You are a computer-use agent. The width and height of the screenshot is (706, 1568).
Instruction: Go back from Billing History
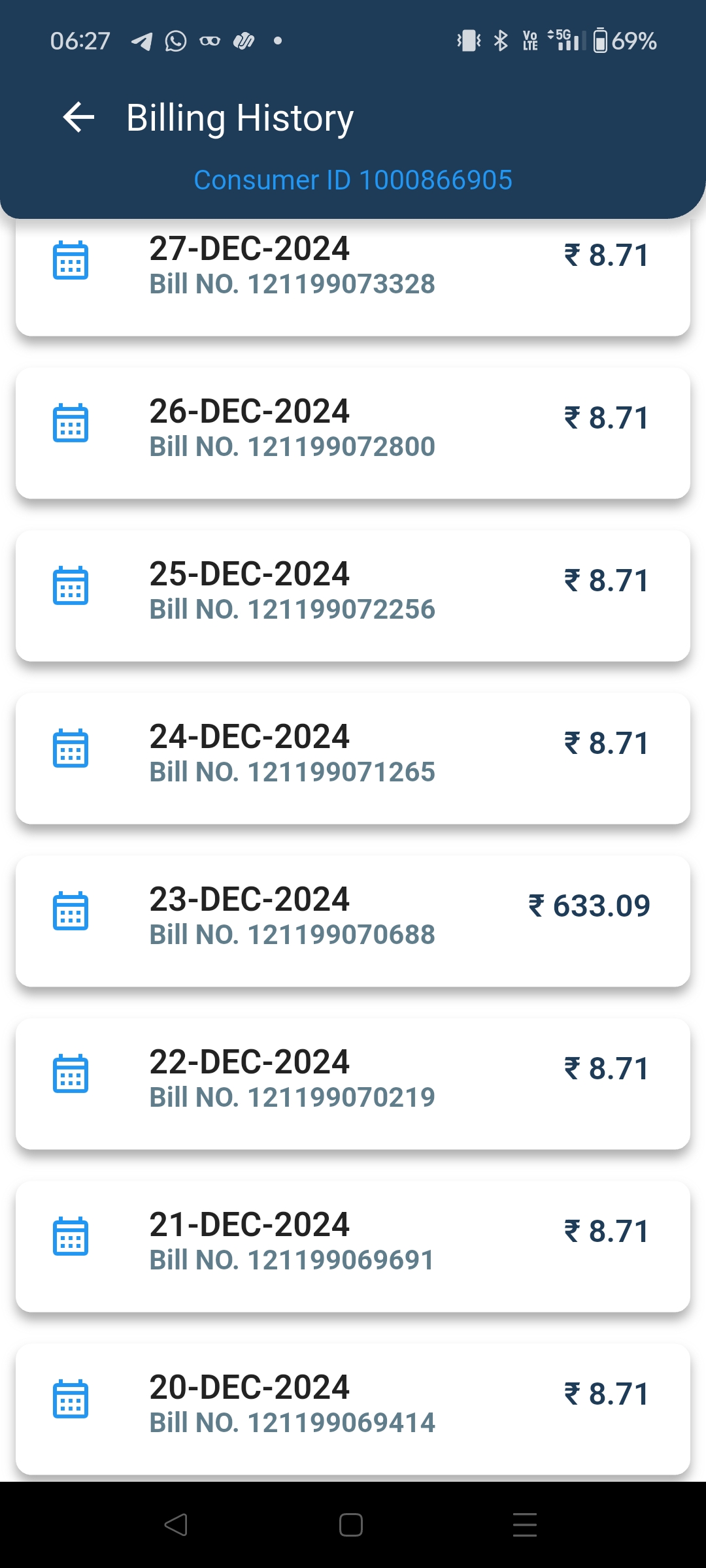coord(78,118)
